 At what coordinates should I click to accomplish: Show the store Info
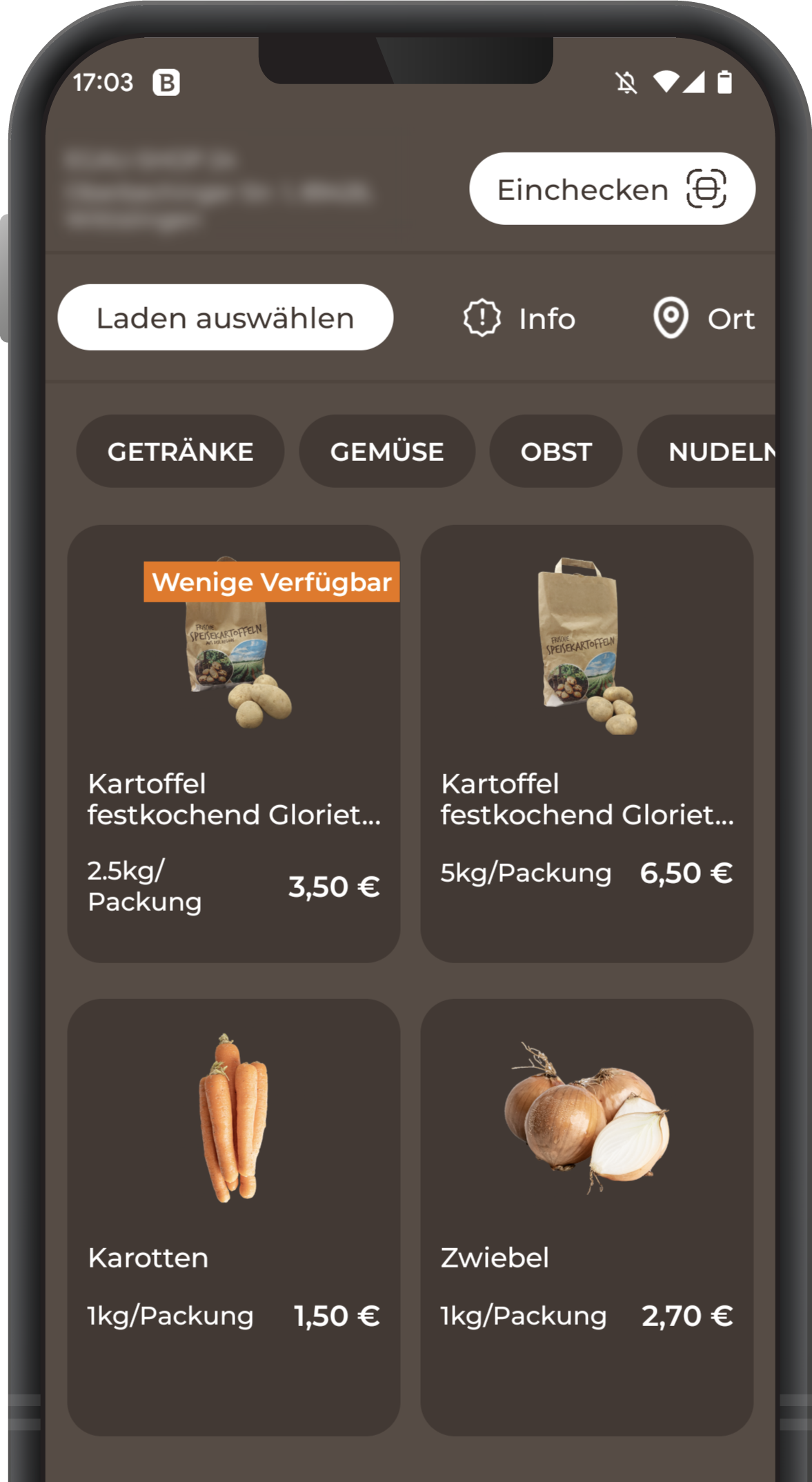pyautogui.click(x=519, y=319)
